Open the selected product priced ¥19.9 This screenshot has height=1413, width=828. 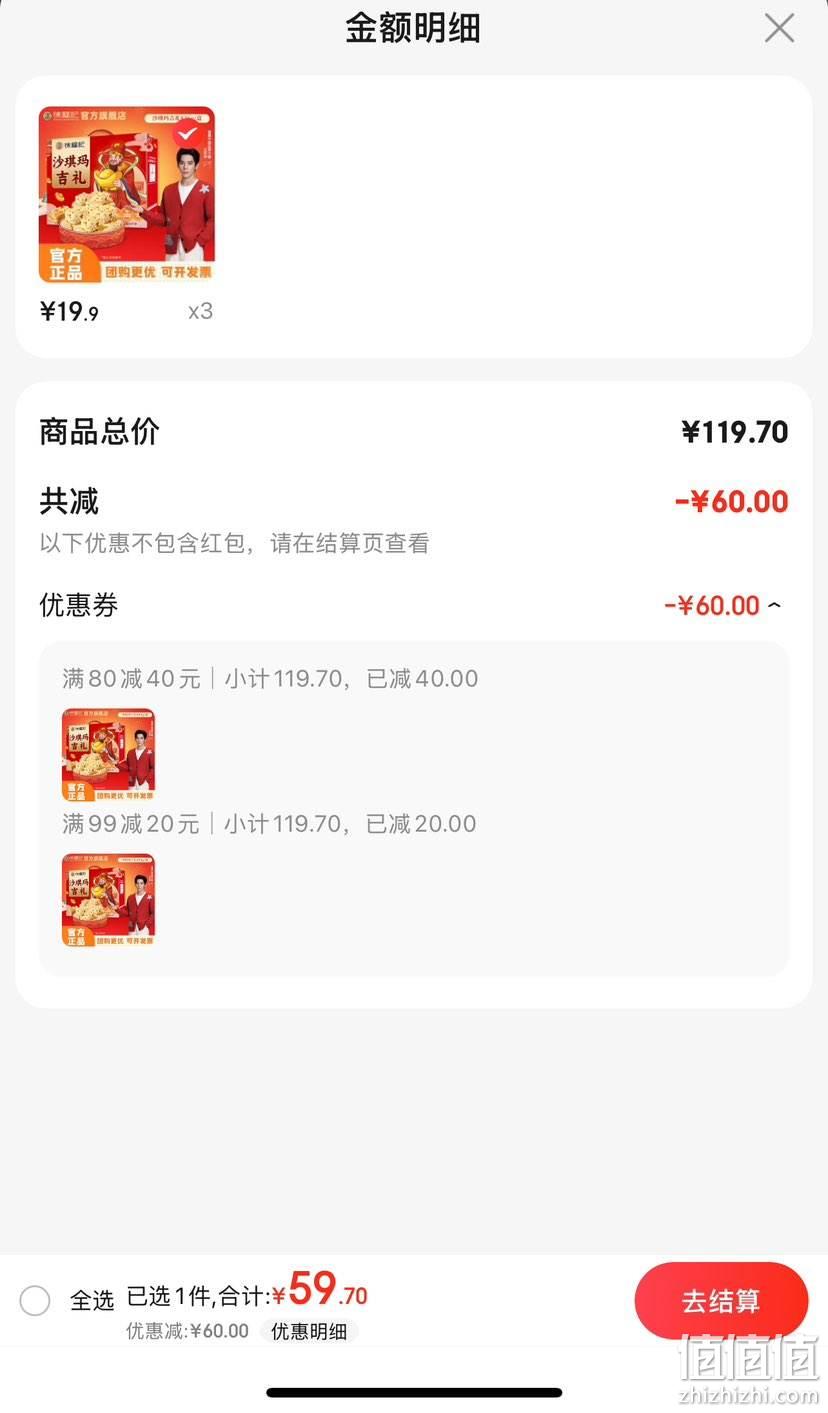pos(127,195)
